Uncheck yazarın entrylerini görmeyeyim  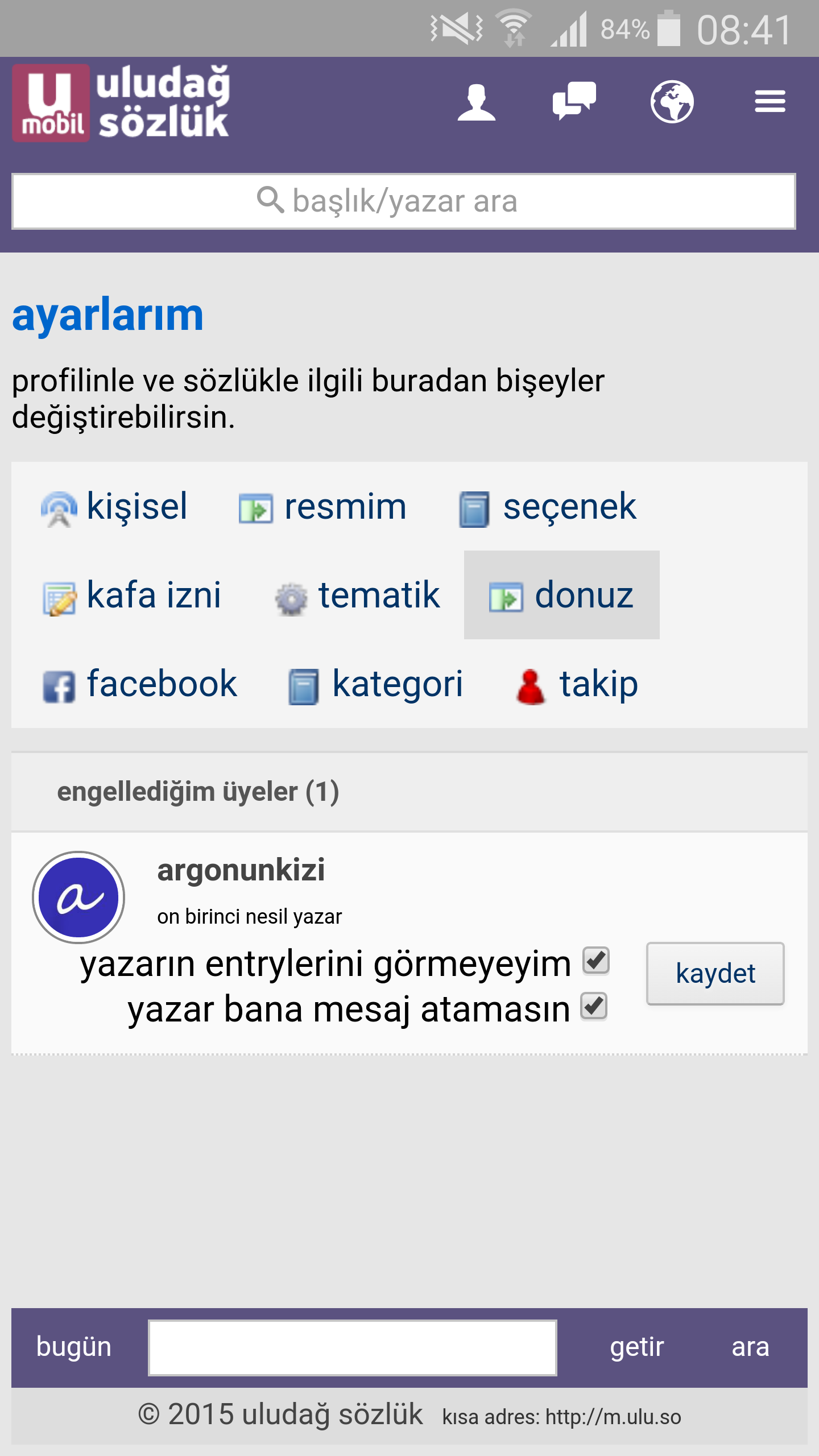pos(596,961)
